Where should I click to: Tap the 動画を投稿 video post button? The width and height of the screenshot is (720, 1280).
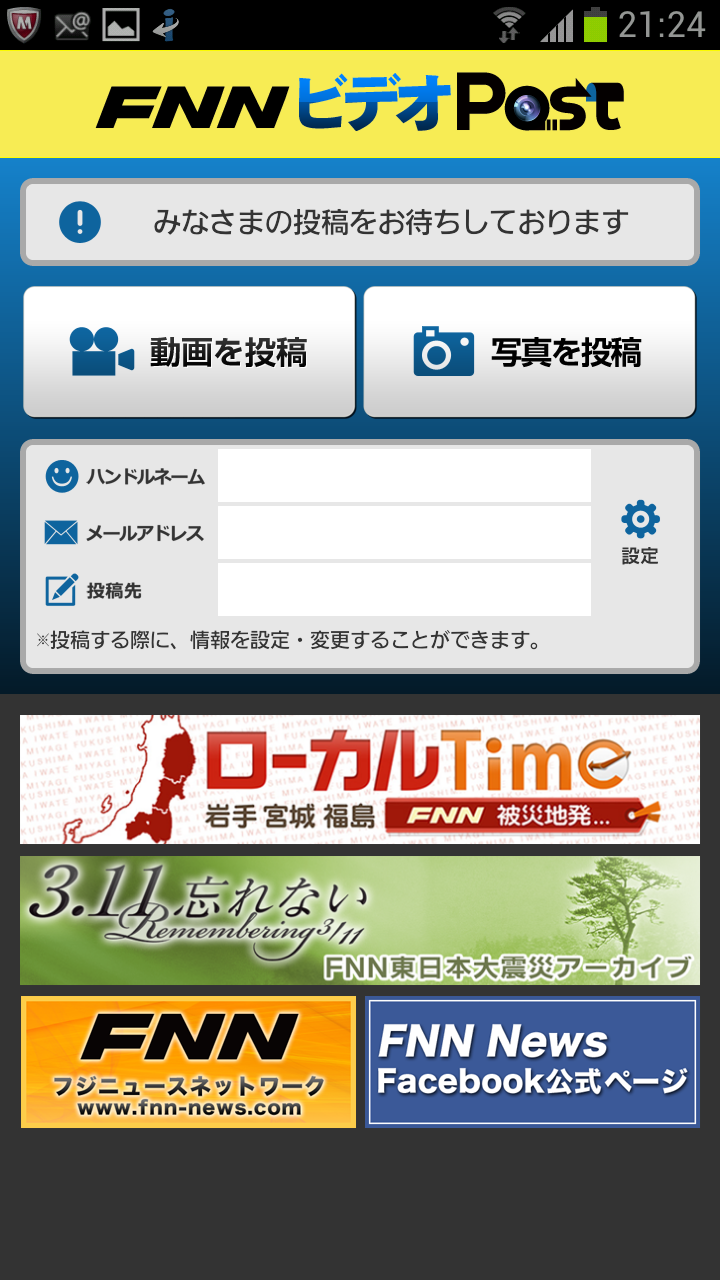pyautogui.click(x=189, y=352)
